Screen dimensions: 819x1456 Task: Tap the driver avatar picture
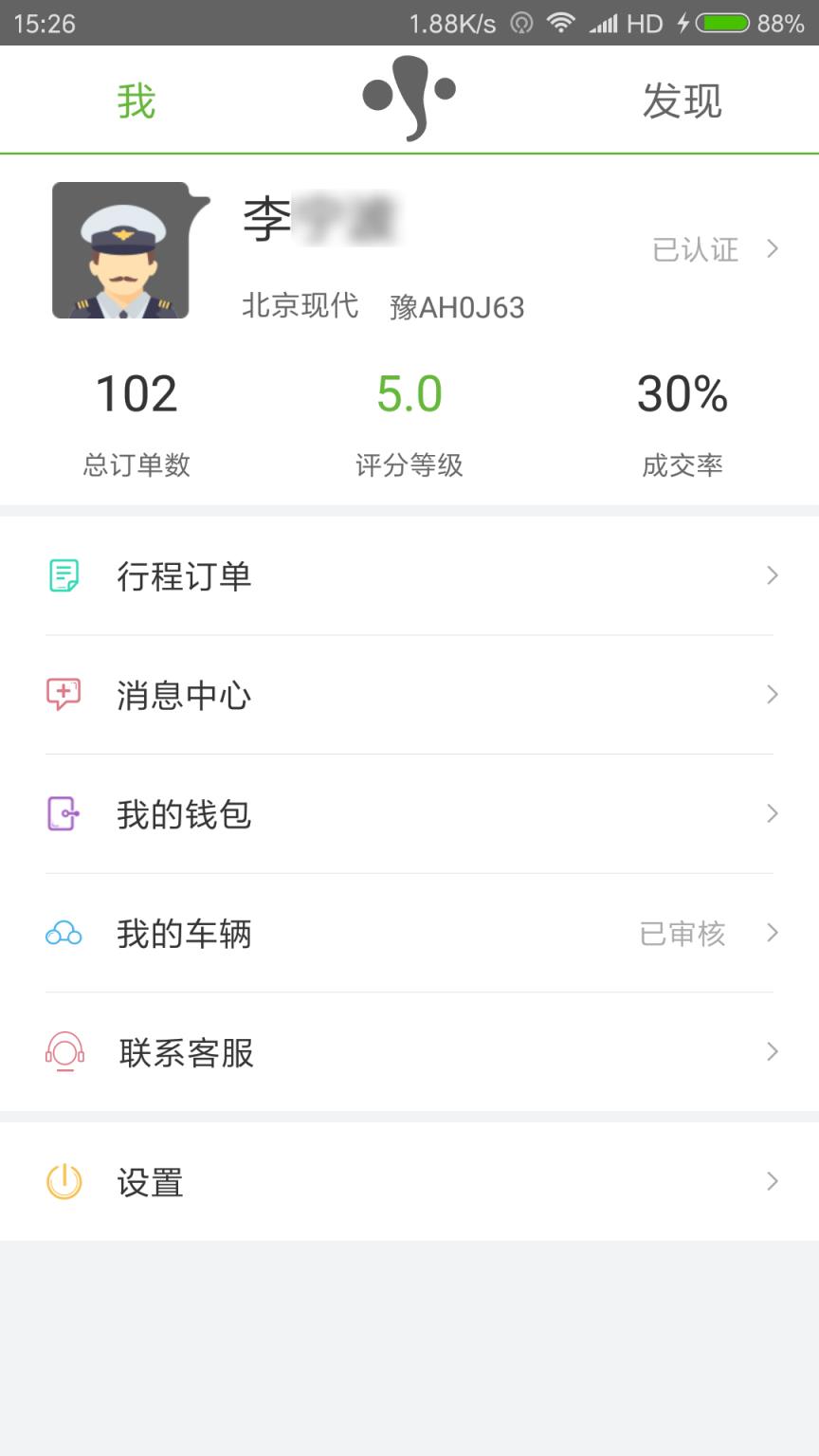(121, 250)
